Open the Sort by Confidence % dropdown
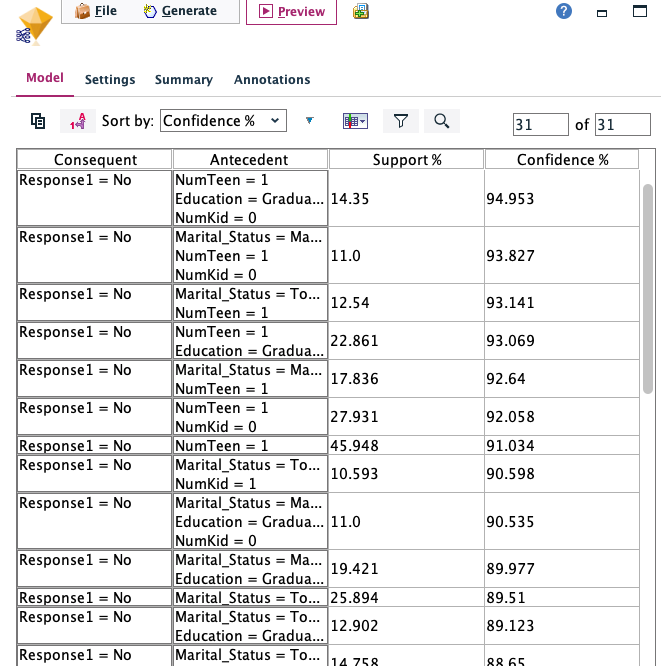The width and height of the screenshot is (666, 666). tap(223, 121)
